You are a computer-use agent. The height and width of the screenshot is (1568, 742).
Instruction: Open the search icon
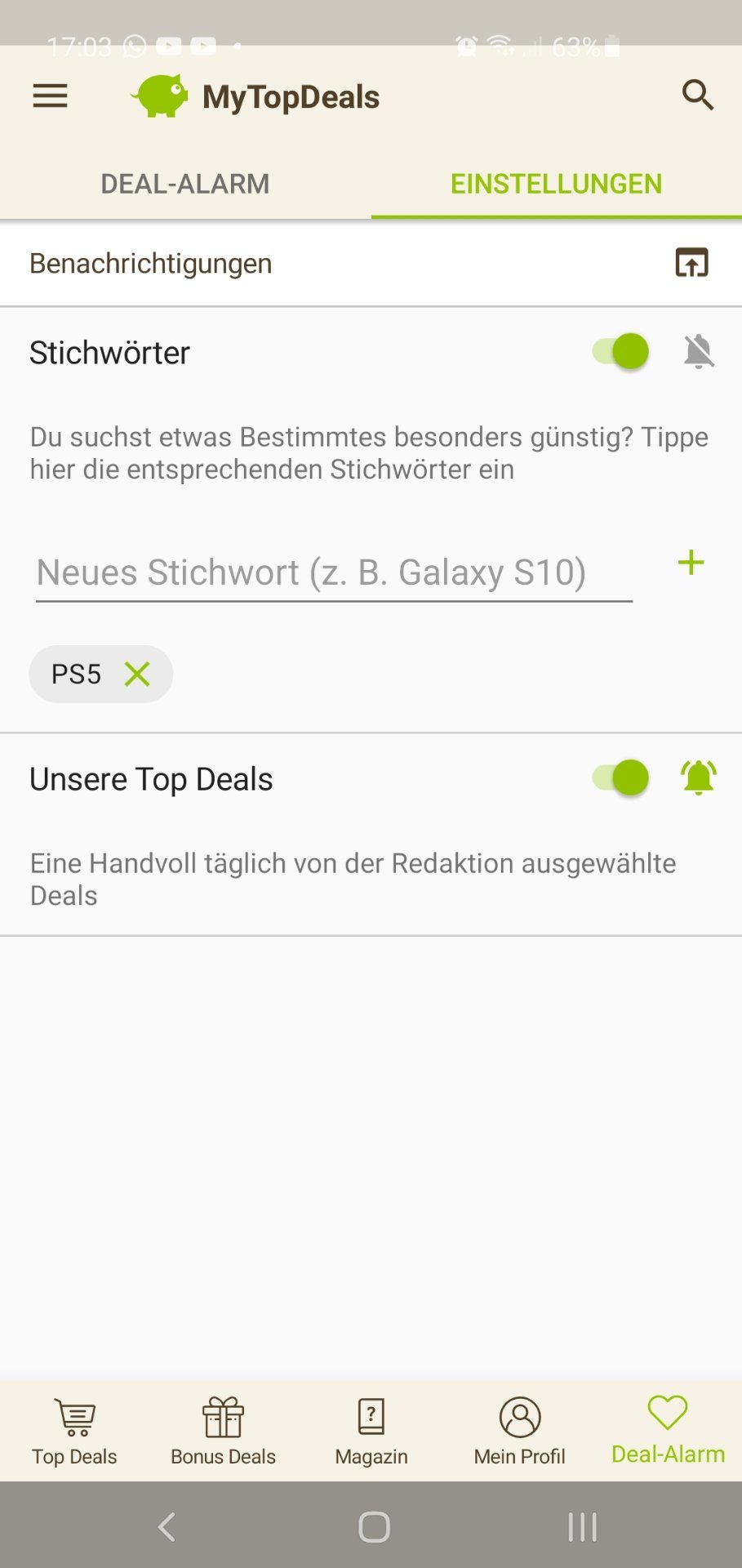click(698, 96)
